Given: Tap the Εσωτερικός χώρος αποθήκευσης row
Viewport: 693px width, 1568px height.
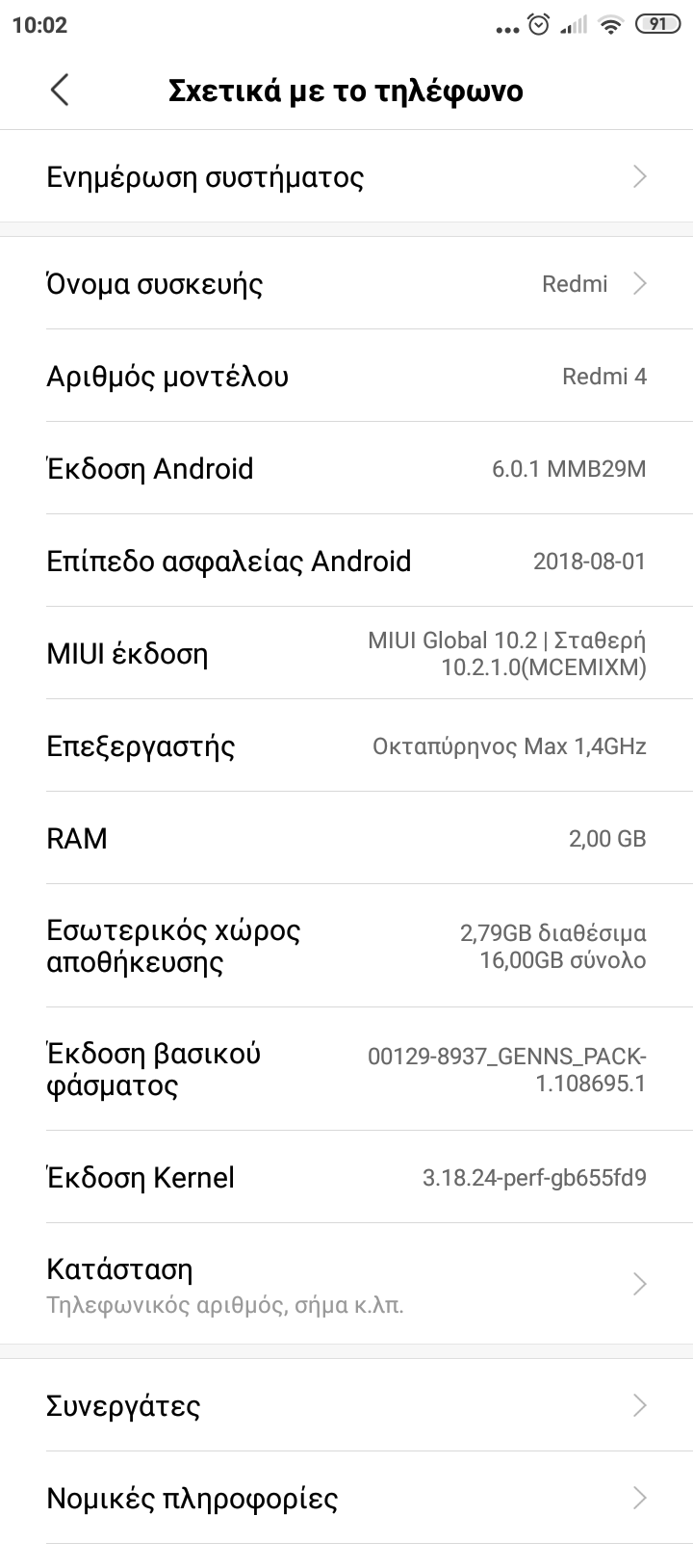Looking at the screenshot, I should [x=346, y=946].
